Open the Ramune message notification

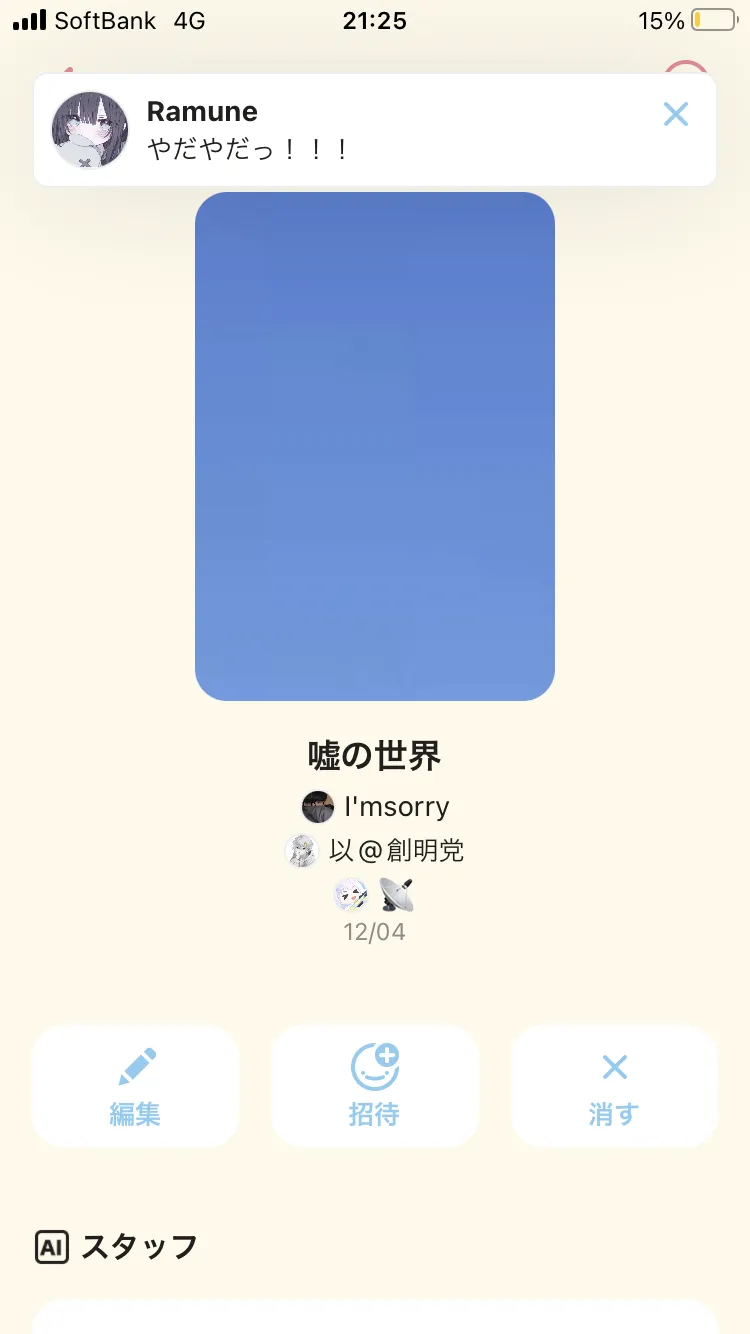375,130
